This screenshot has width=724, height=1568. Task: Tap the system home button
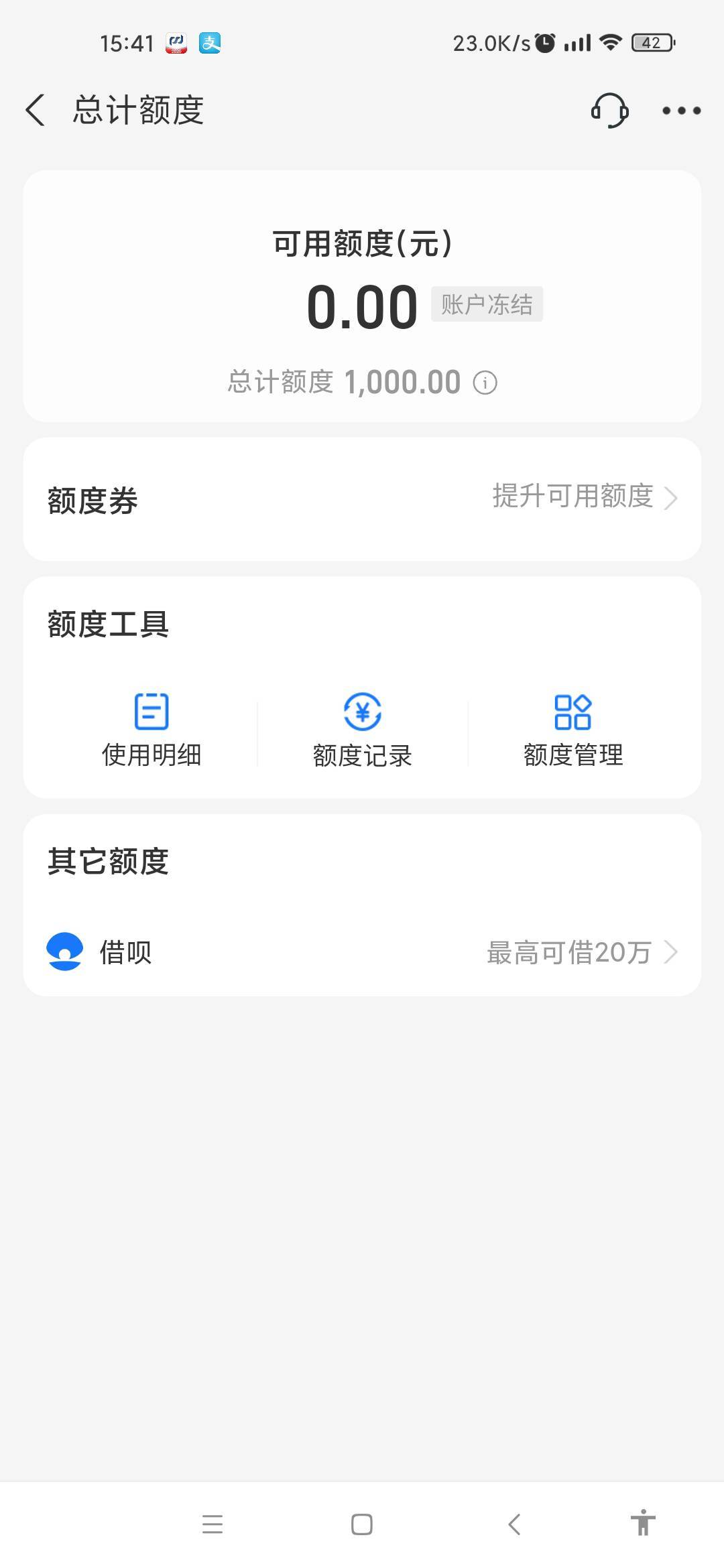point(362,1524)
